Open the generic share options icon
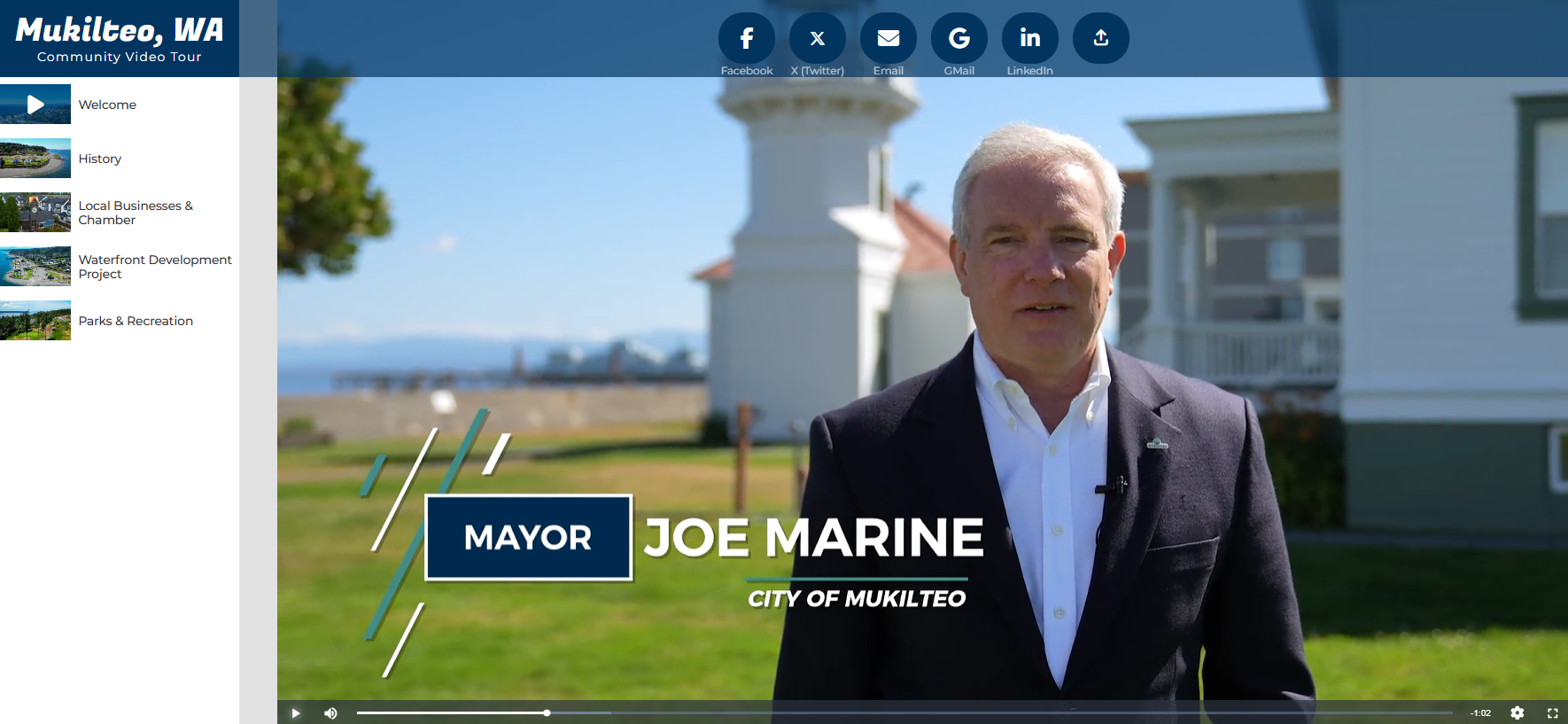 pyautogui.click(x=1100, y=38)
